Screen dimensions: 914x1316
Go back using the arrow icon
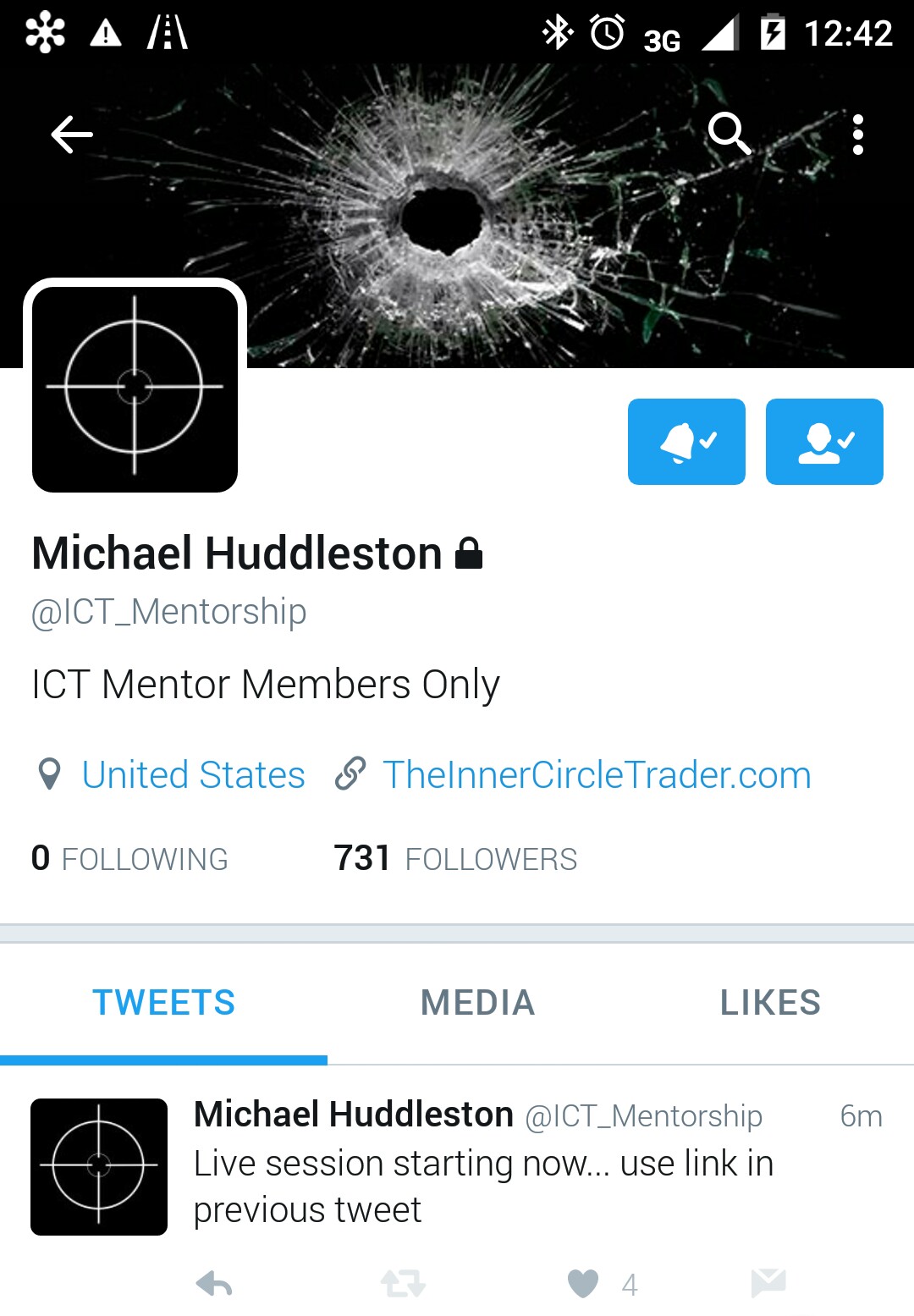click(x=72, y=135)
